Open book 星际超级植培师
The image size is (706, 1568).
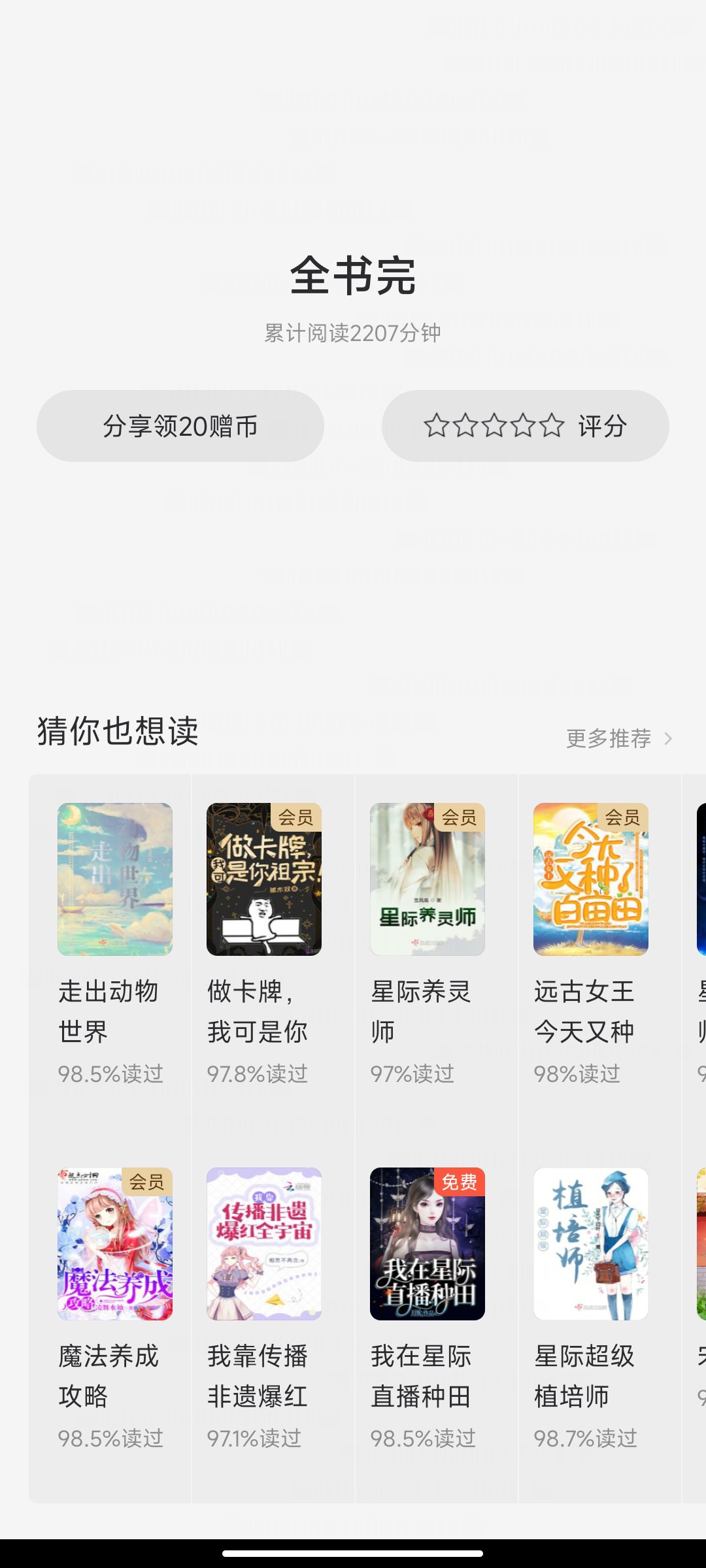[x=590, y=1243]
